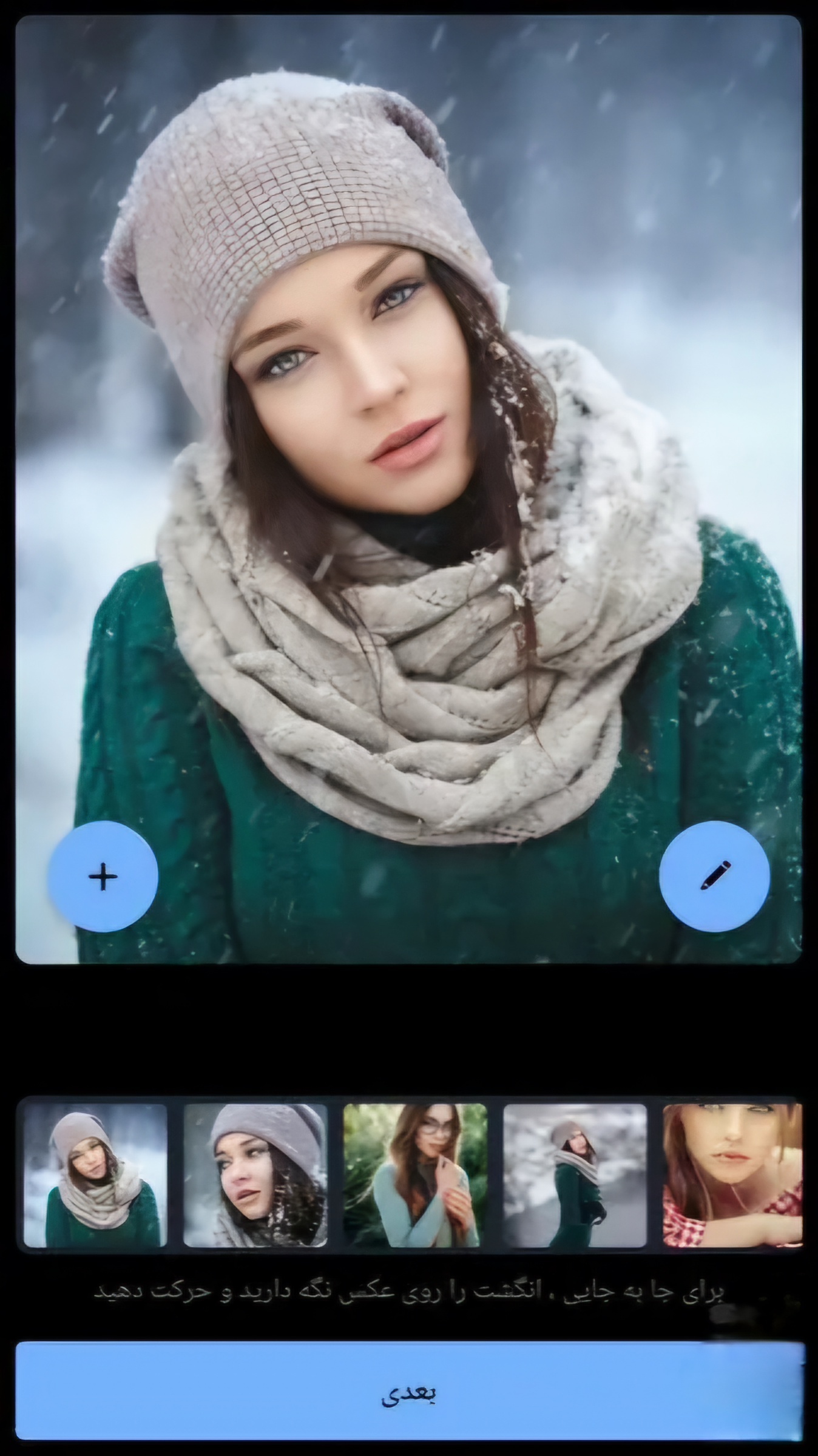Choose the third thumbnail, the one with glasses

point(415,1175)
